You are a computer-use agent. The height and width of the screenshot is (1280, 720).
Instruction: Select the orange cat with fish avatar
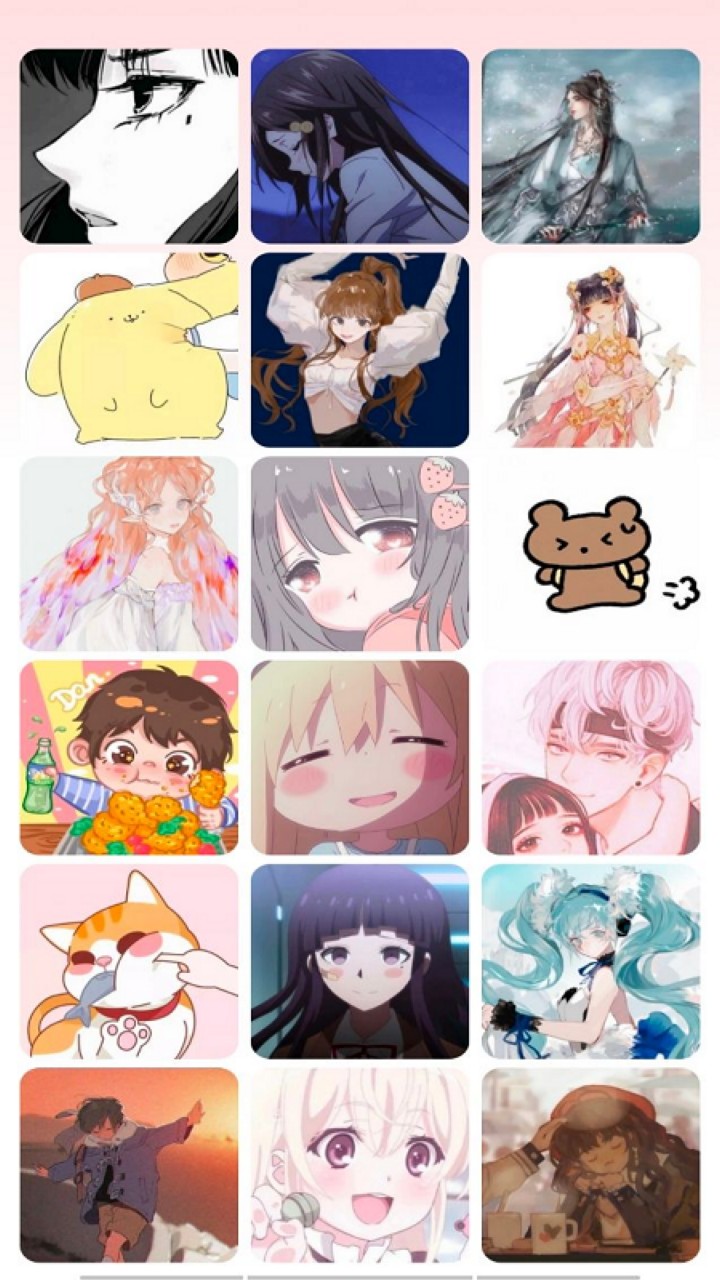pos(129,961)
